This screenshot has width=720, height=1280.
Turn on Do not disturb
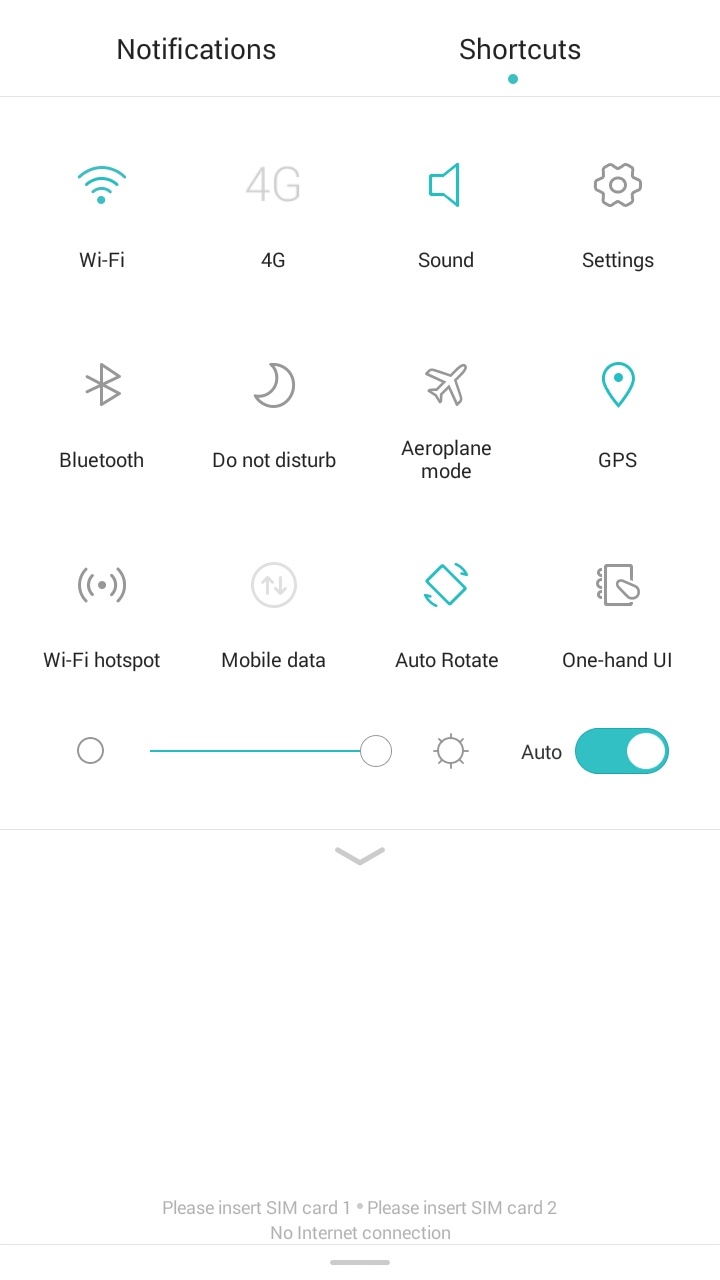(x=274, y=386)
